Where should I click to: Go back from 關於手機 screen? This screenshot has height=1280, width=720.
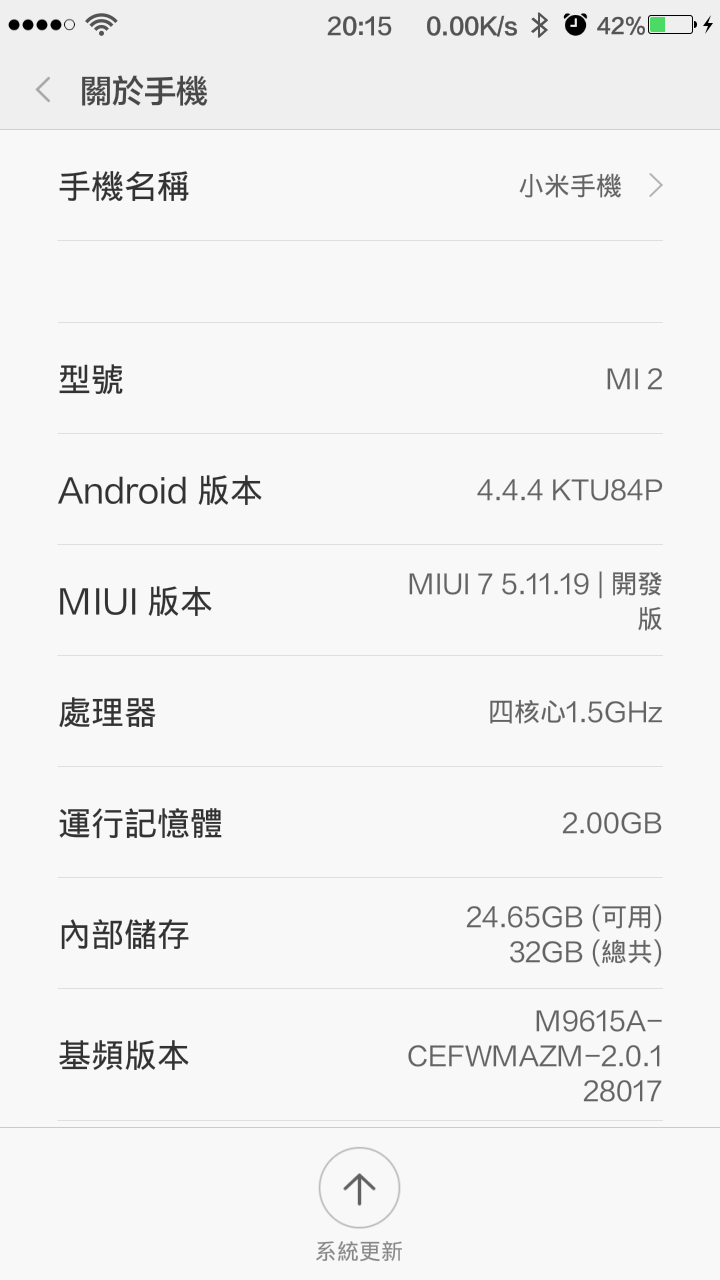coord(43,91)
